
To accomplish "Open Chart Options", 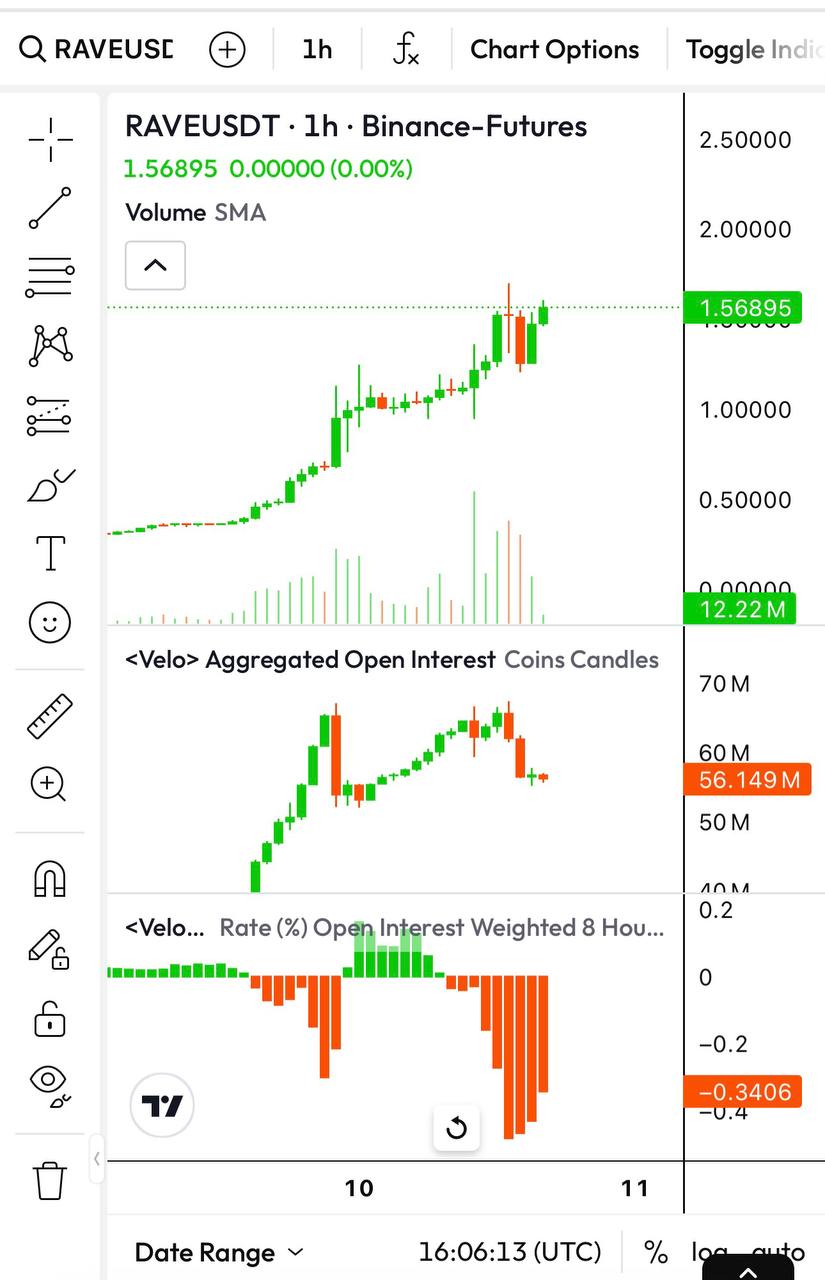I will click(554, 49).
